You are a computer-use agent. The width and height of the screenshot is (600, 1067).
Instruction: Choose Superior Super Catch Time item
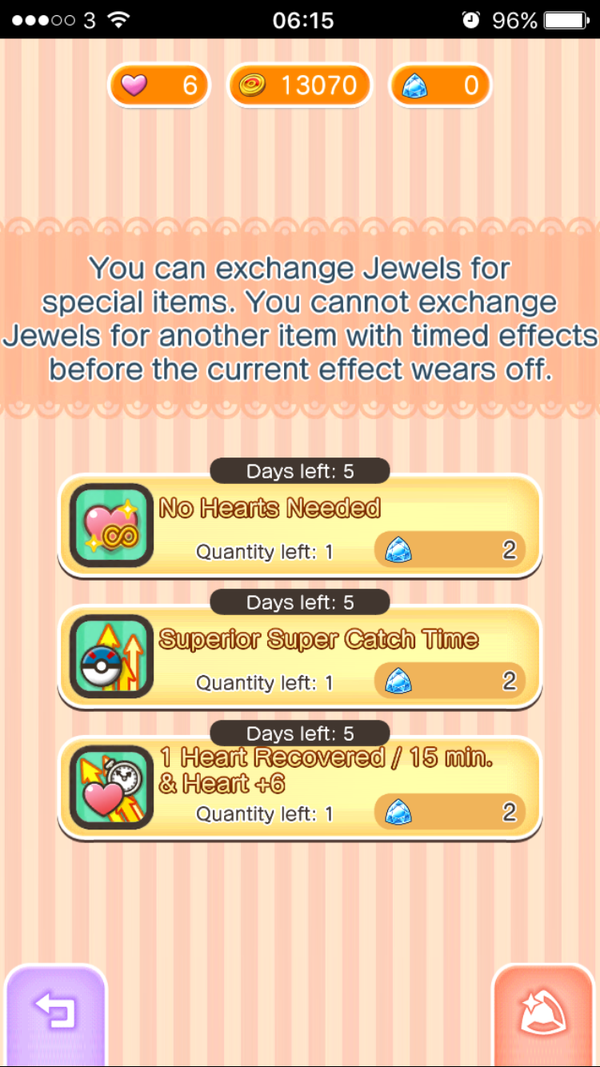300,657
